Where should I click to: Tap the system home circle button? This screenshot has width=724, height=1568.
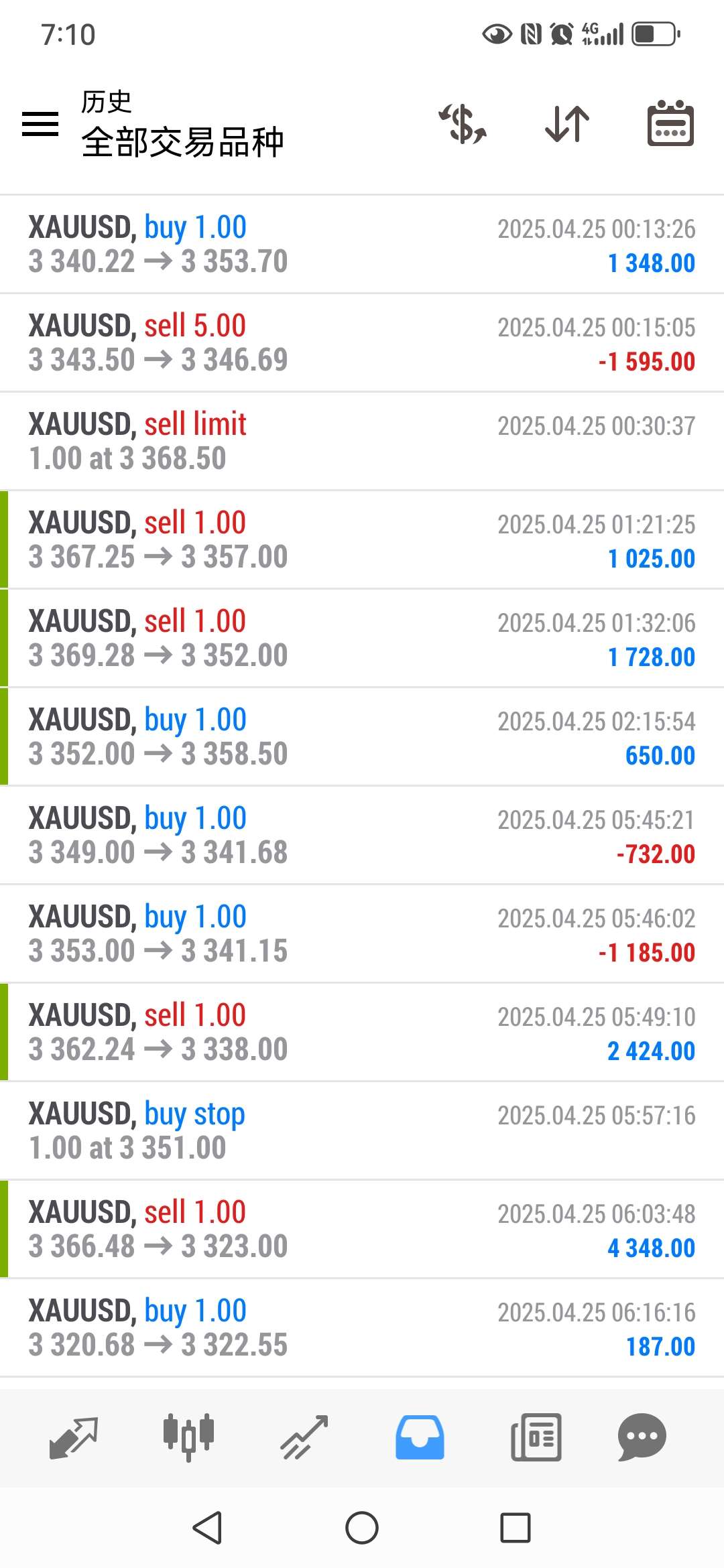(362, 1528)
